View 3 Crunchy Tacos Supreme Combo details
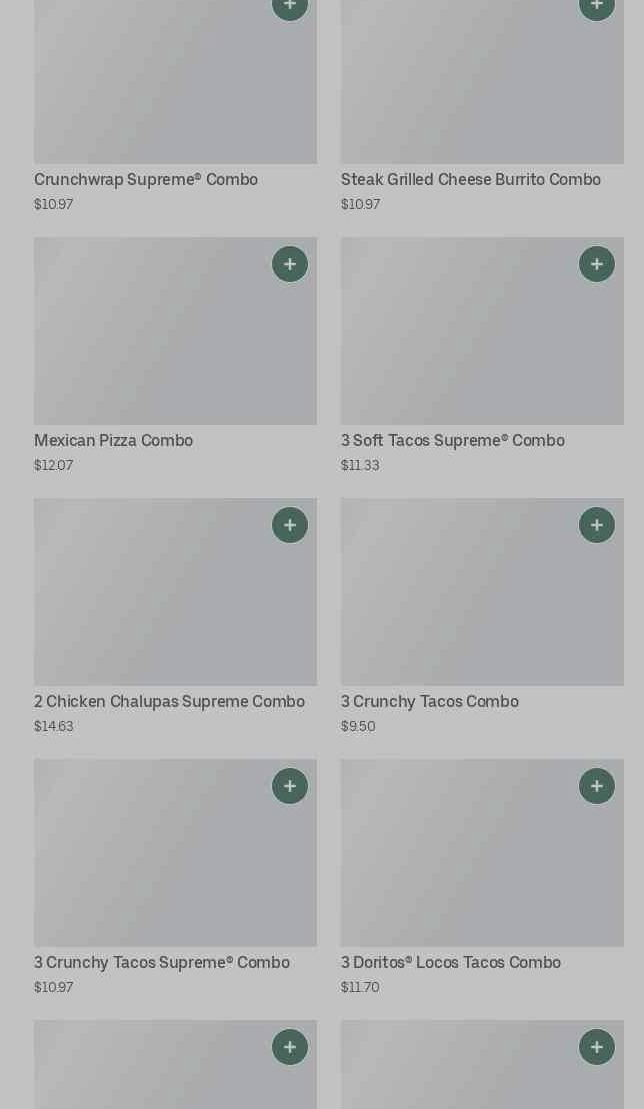 click(162, 963)
